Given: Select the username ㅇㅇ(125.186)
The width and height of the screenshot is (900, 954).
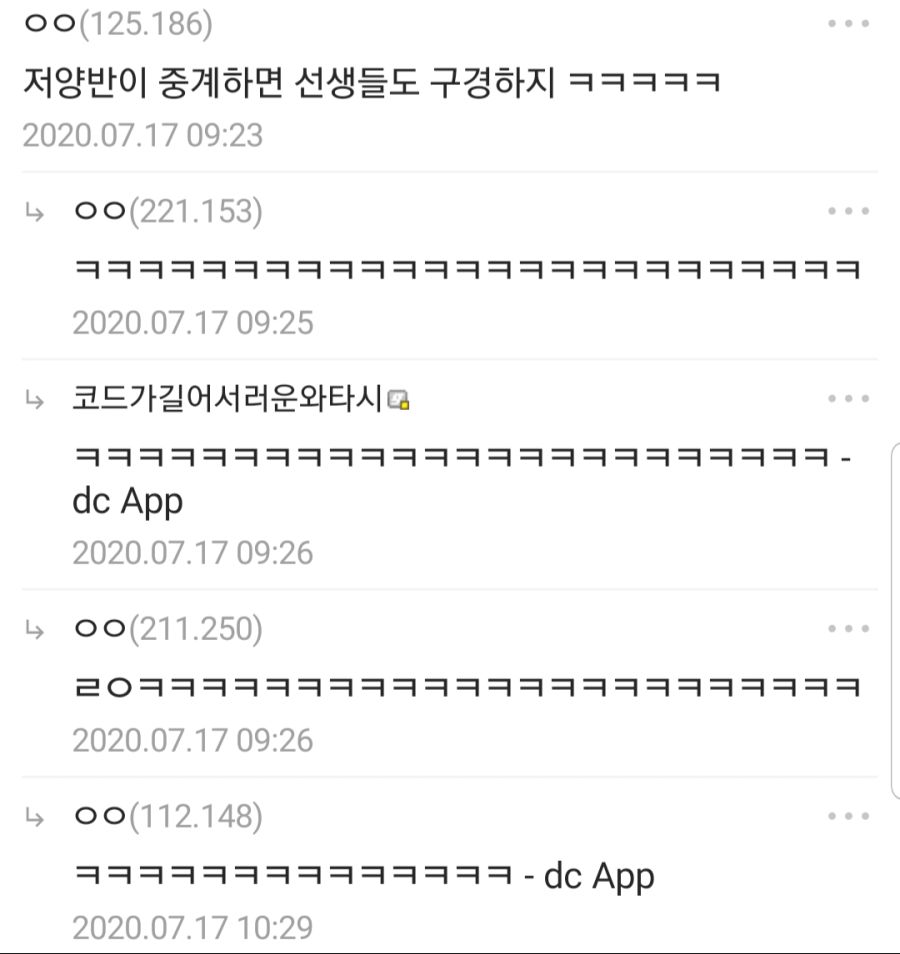Looking at the screenshot, I should click(x=120, y=22).
